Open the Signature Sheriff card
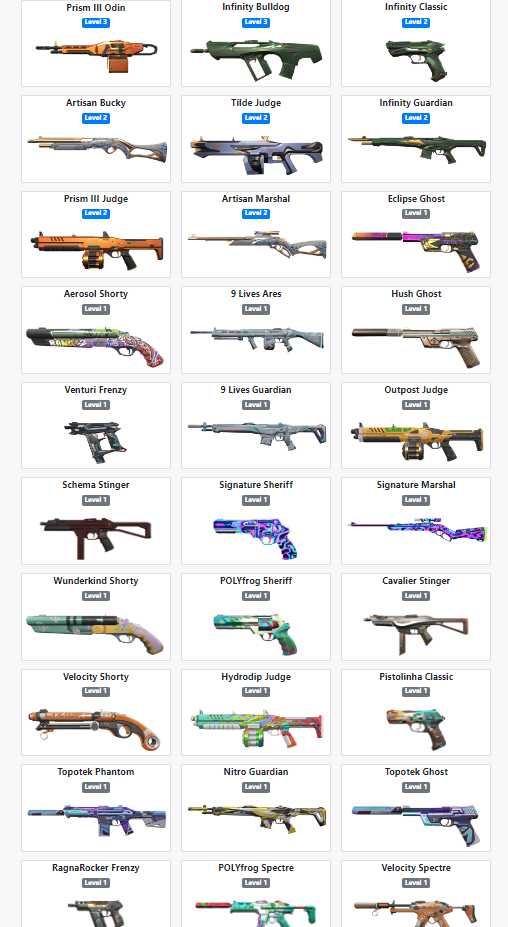The width and height of the screenshot is (508, 927). tap(255, 521)
